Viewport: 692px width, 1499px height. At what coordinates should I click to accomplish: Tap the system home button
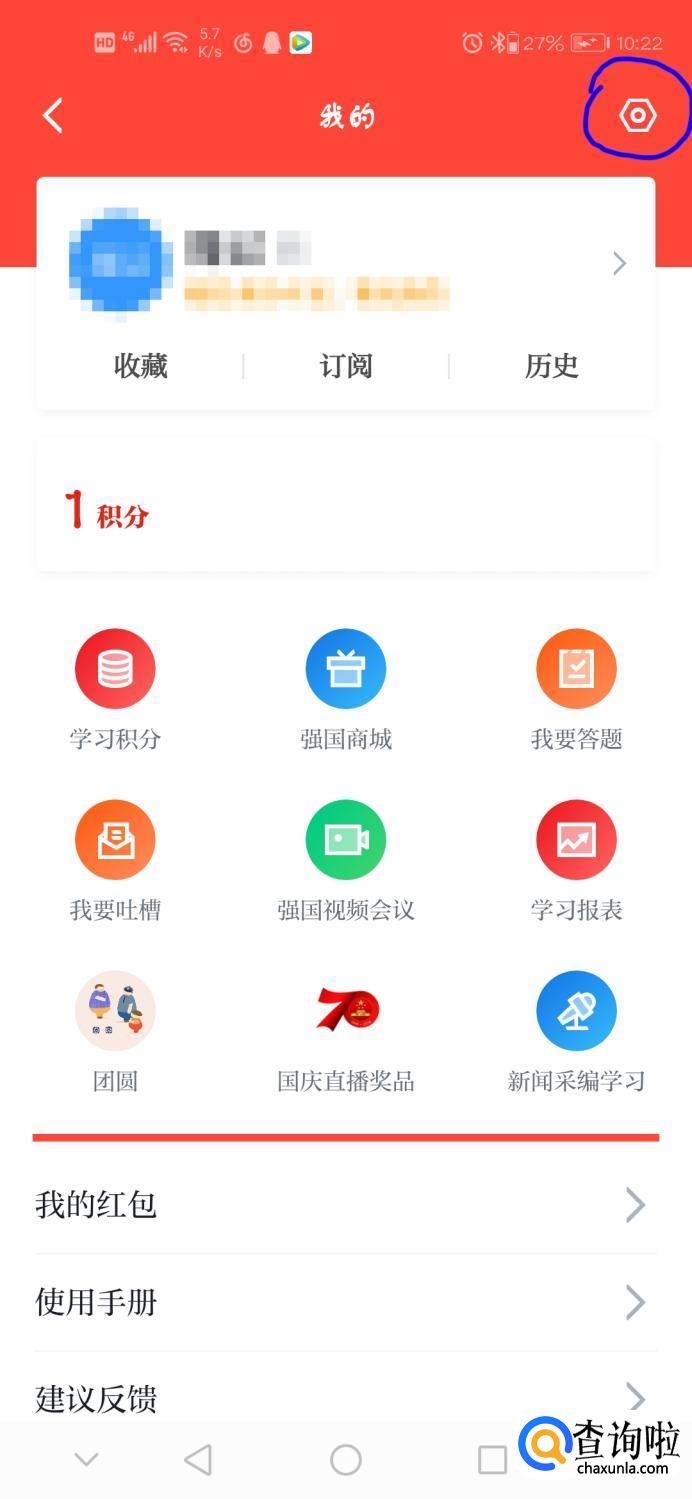click(x=346, y=1460)
